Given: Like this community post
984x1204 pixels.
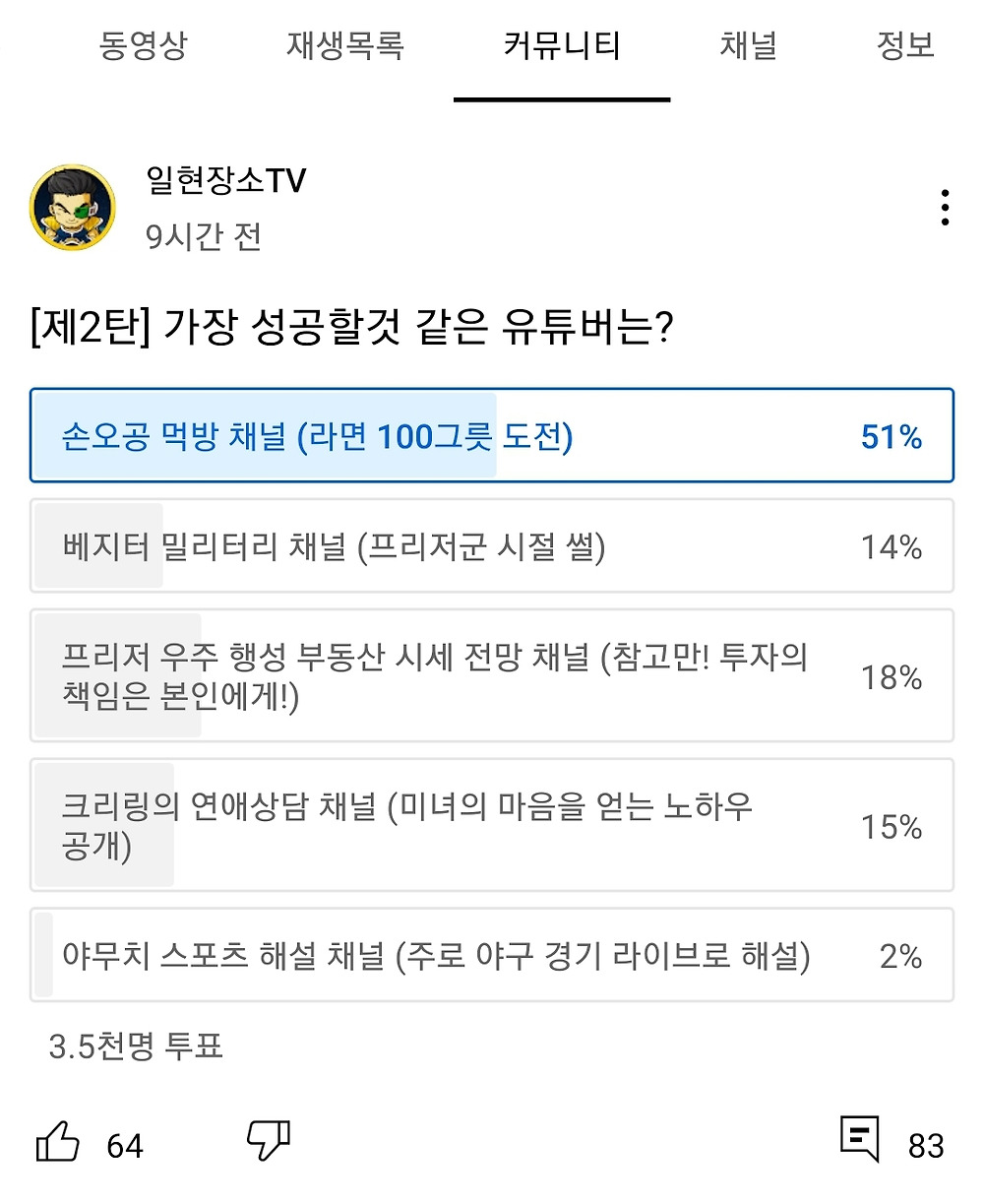Looking at the screenshot, I should pyautogui.click(x=58, y=1143).
